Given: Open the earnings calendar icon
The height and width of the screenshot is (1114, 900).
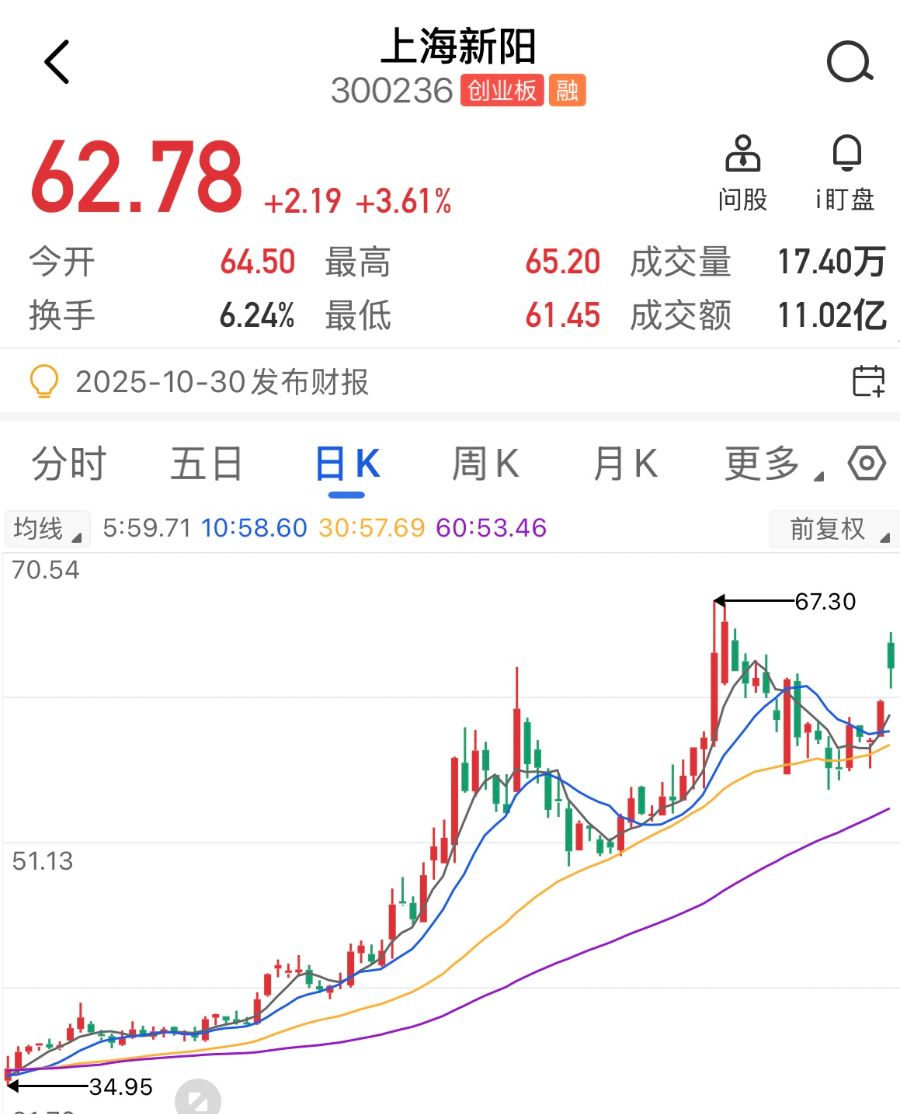Looking at the screenshot, I should tap(867, 381).
